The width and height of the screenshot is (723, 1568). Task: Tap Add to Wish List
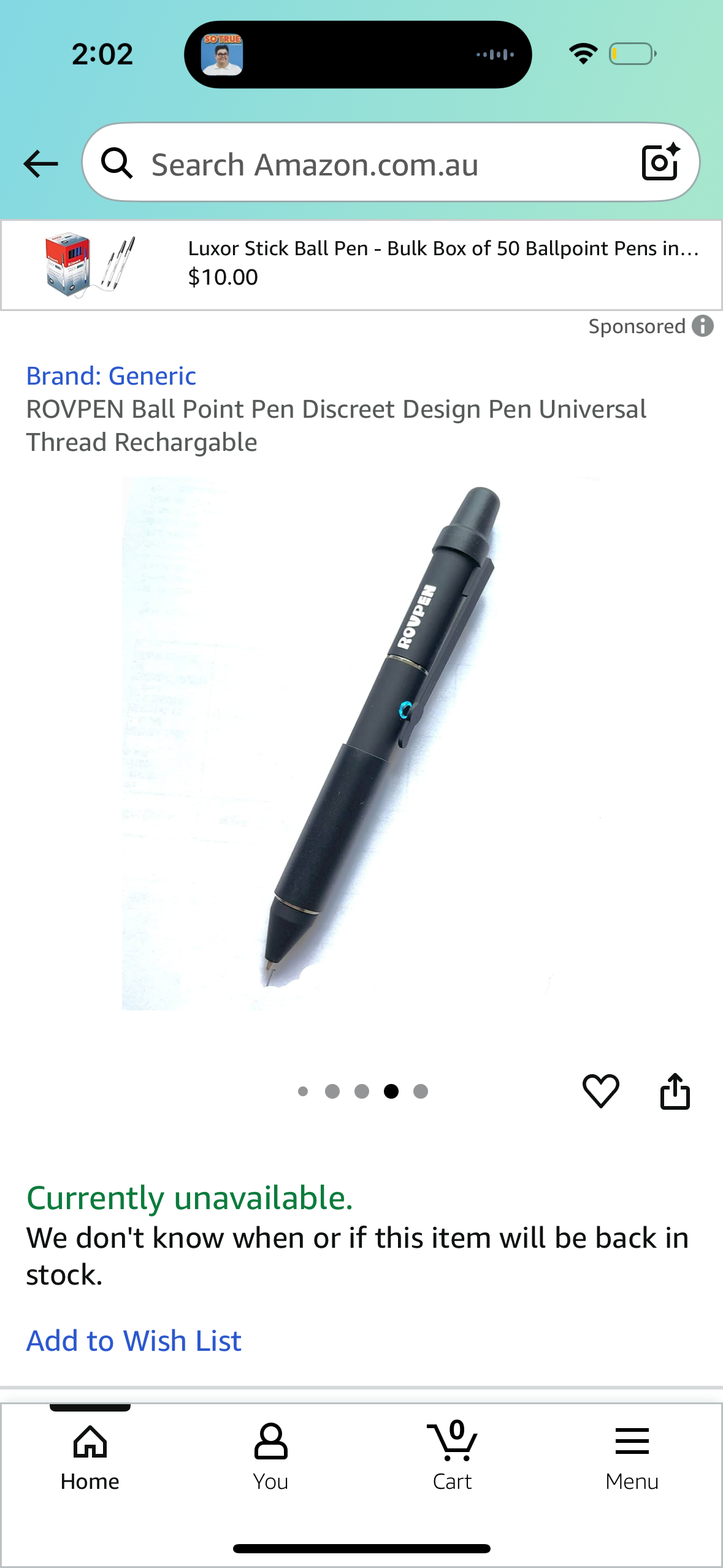(x=134, y=1340)
